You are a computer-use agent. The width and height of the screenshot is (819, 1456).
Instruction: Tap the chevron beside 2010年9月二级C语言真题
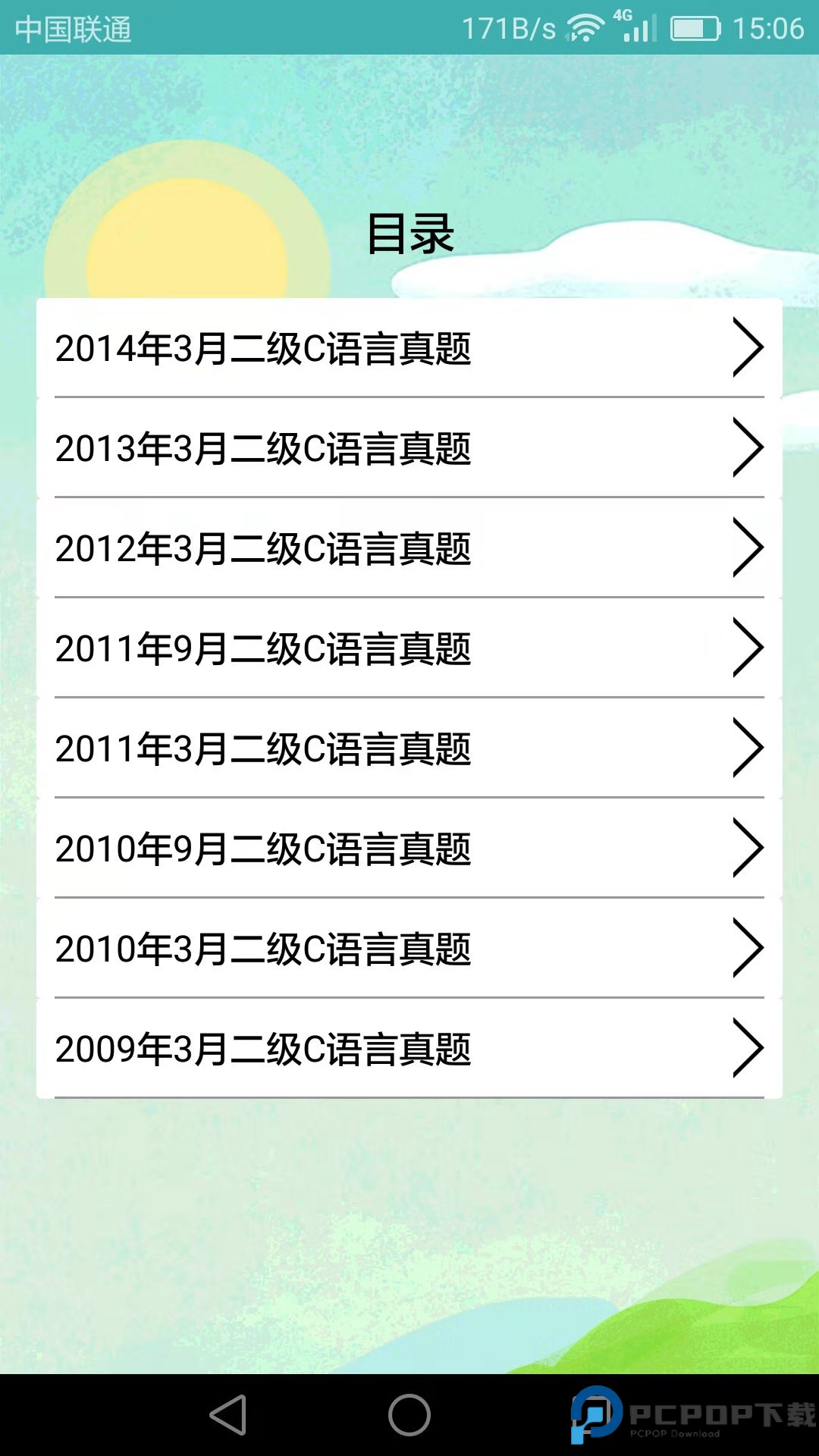(747, 849)
